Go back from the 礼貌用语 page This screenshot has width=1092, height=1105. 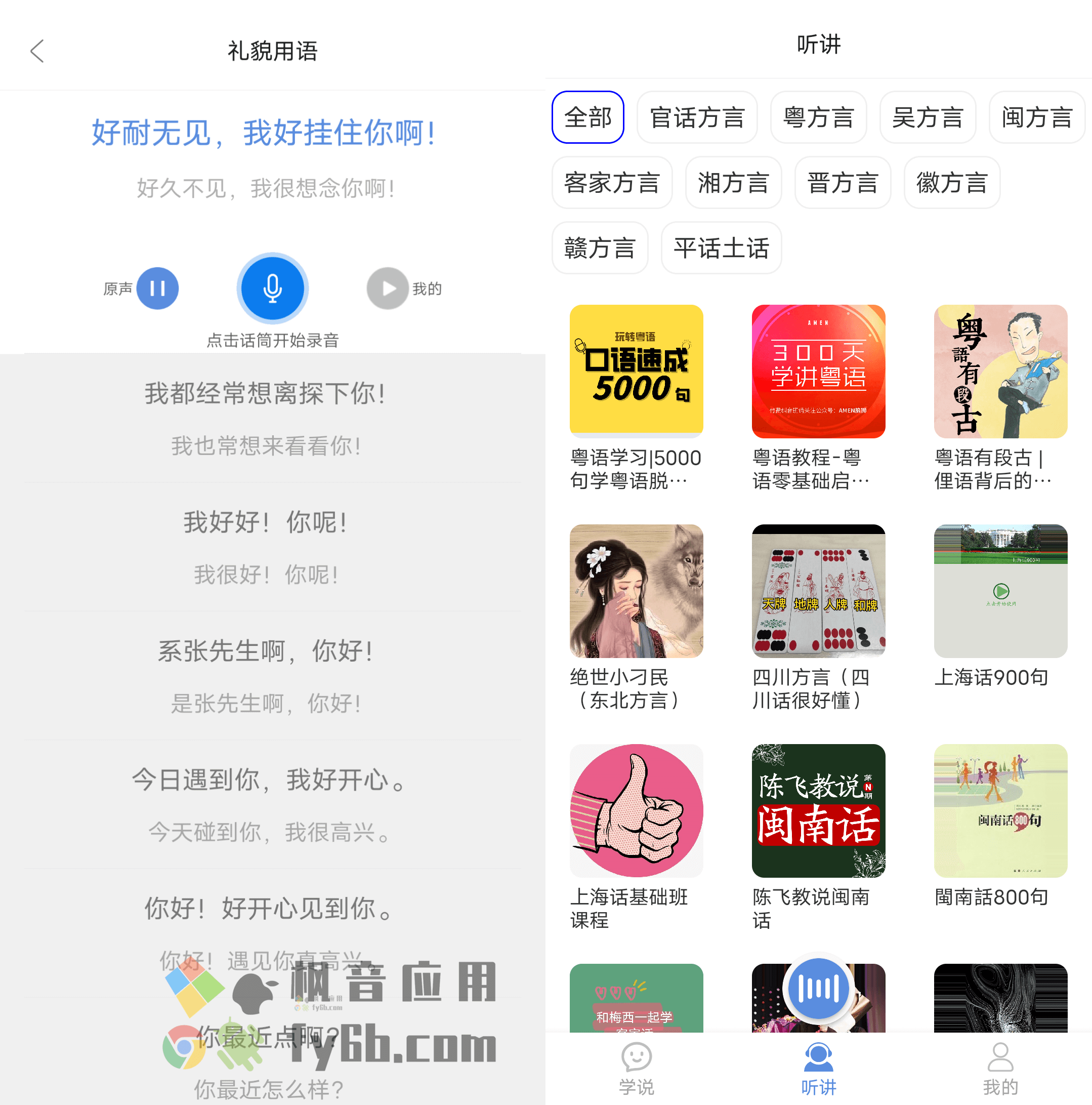coord(37,52)
